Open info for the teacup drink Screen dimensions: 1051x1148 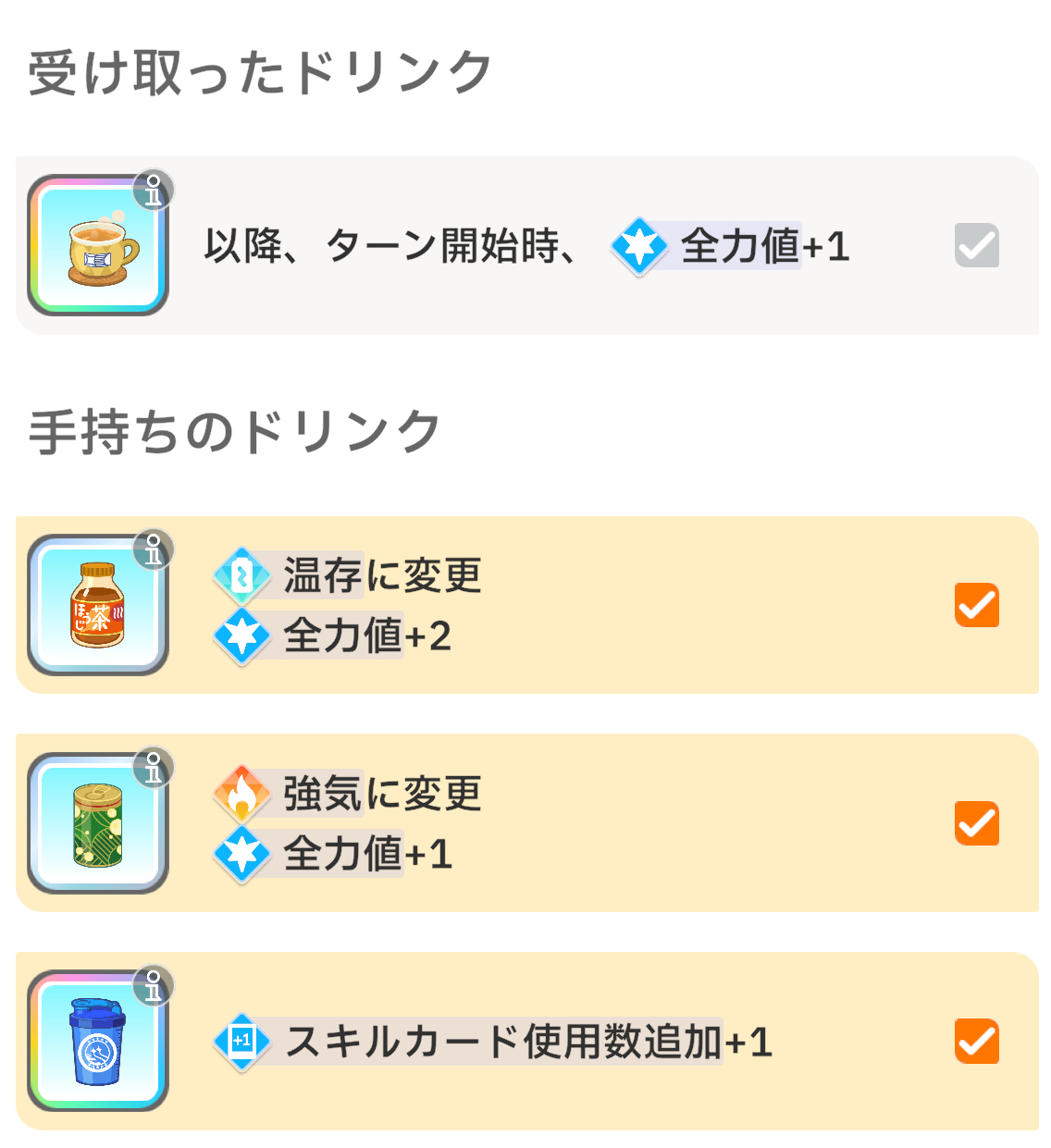154,190
